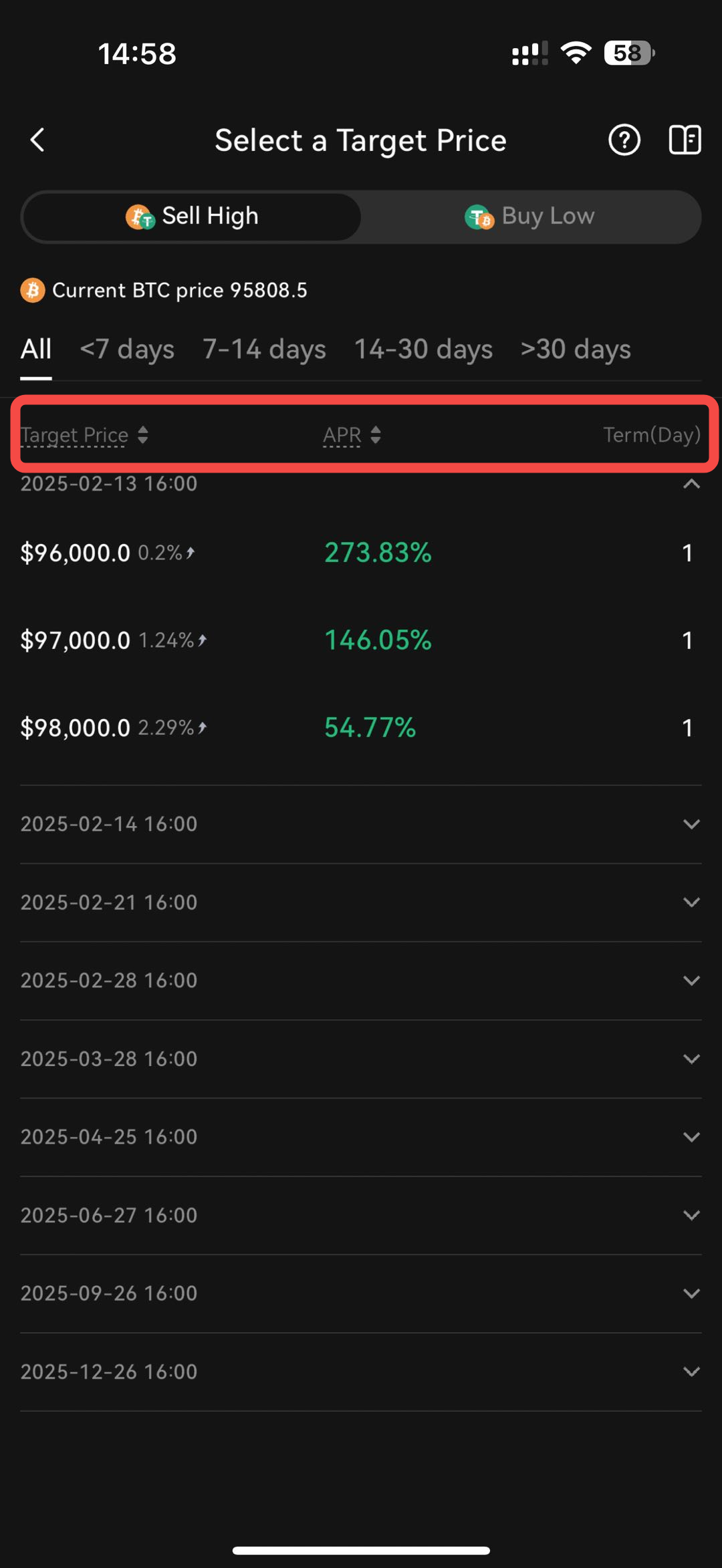
Task: Select the Sell High segment
Action: point(192,217)
